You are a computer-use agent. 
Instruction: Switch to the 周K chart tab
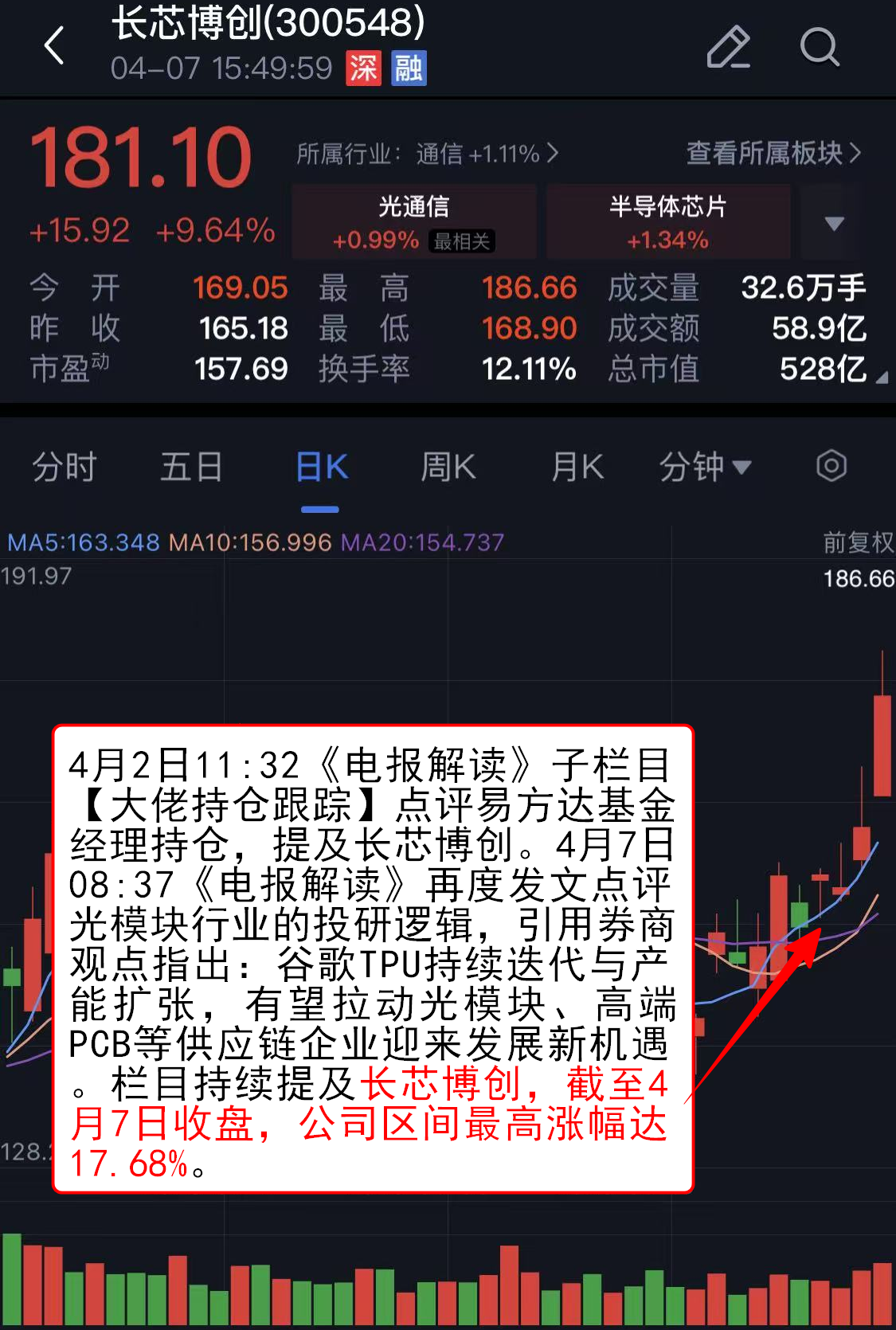point(448,467)
